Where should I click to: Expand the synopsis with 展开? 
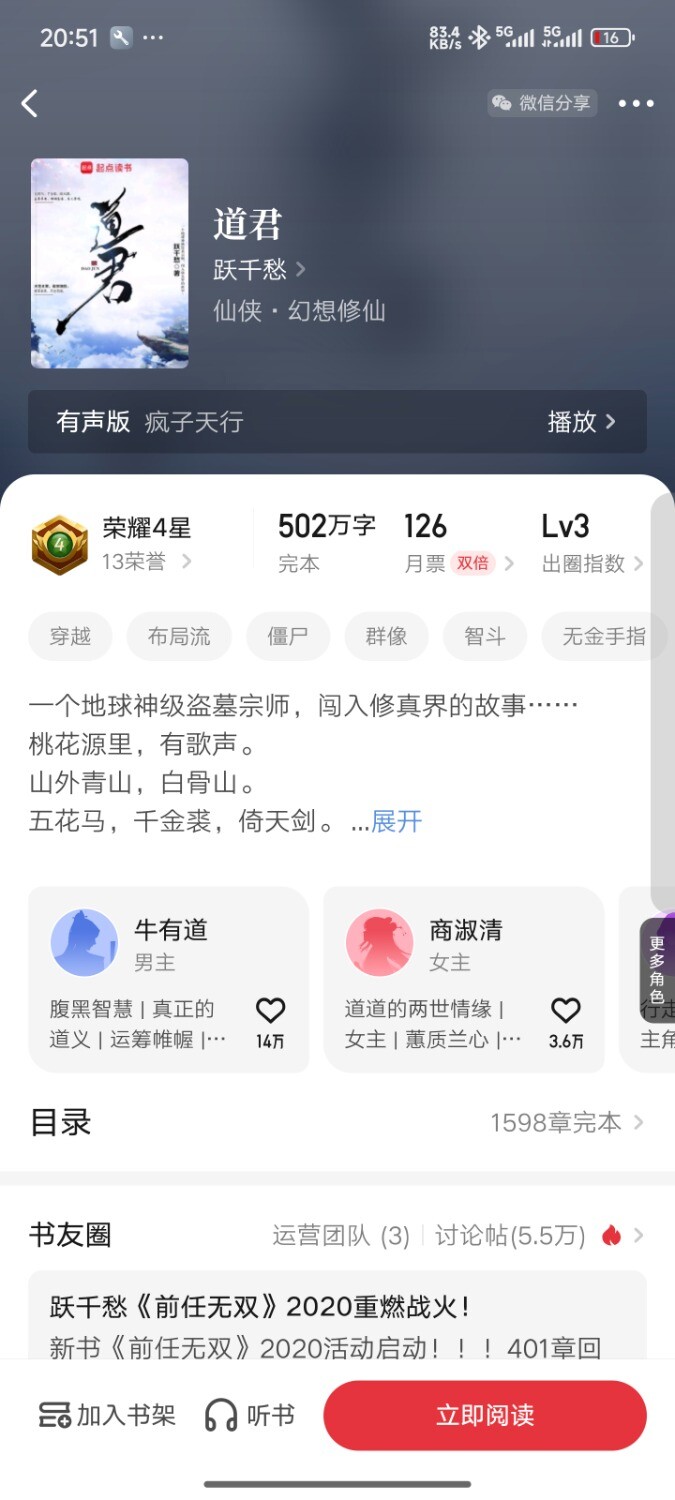tap(397, 821)
